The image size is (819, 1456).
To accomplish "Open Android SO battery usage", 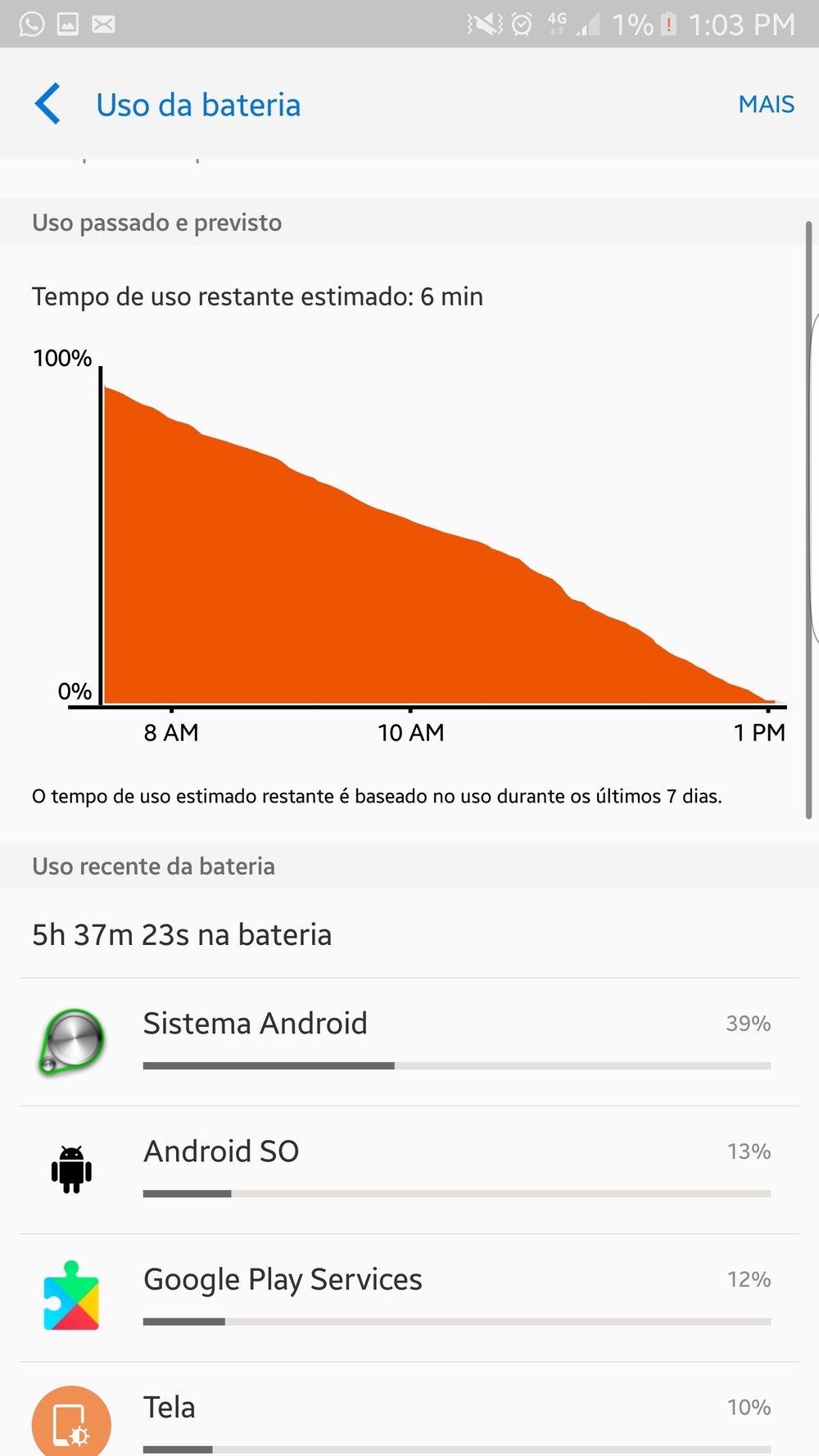I will click(409, 1169).
